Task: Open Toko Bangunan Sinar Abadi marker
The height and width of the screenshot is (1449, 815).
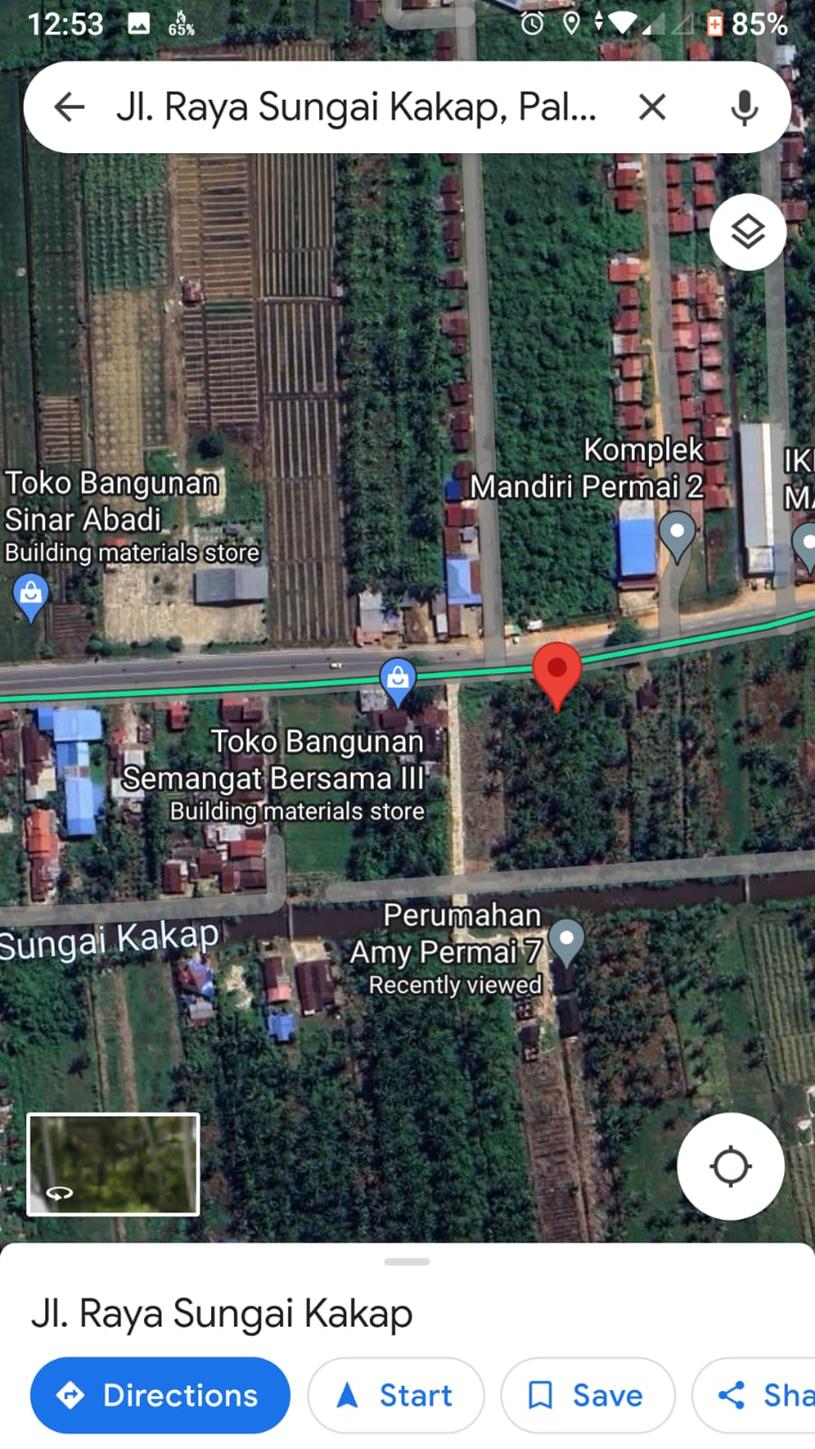Action: click(31, 597)
